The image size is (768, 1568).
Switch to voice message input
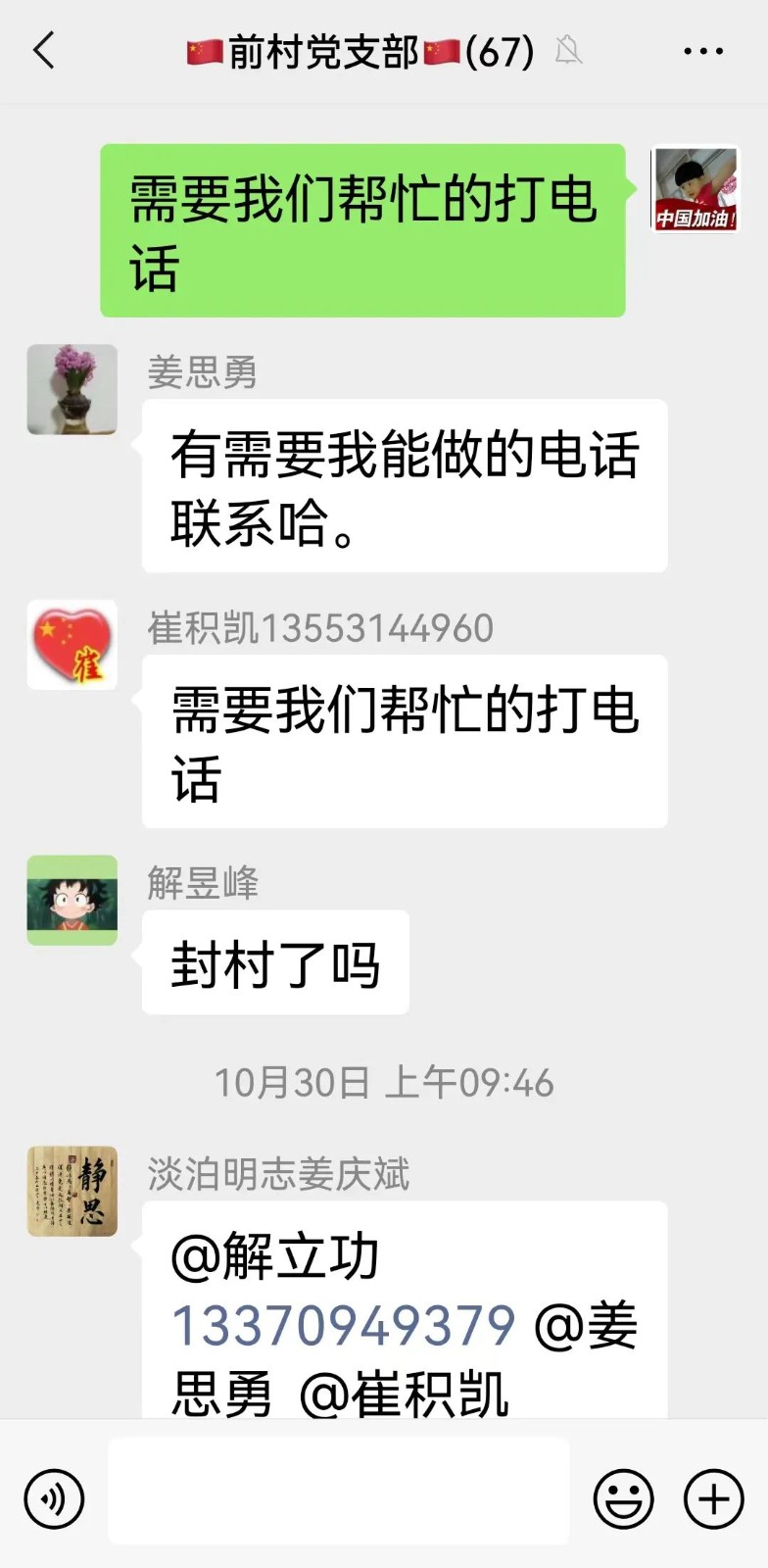coord(54,1498)
